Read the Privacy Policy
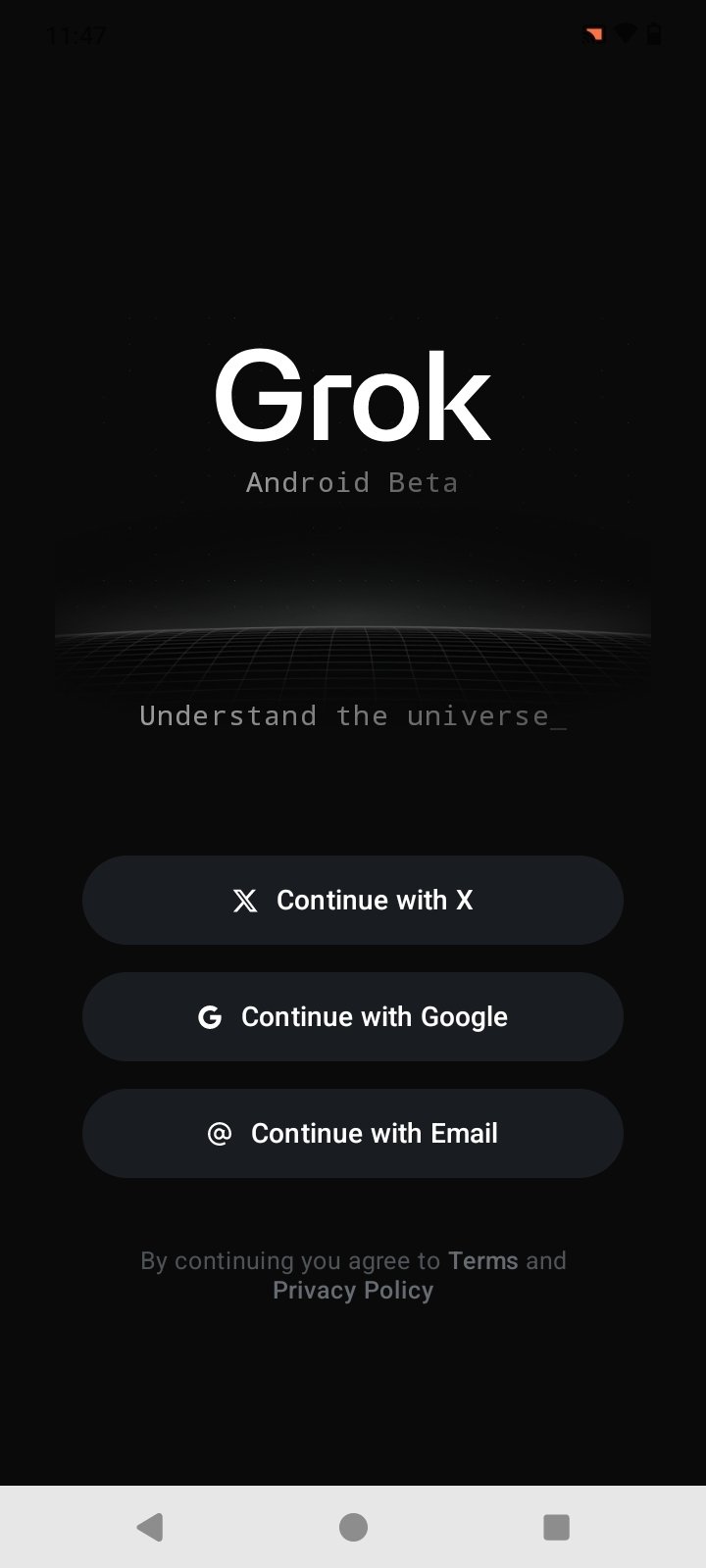 (353, 1290)
